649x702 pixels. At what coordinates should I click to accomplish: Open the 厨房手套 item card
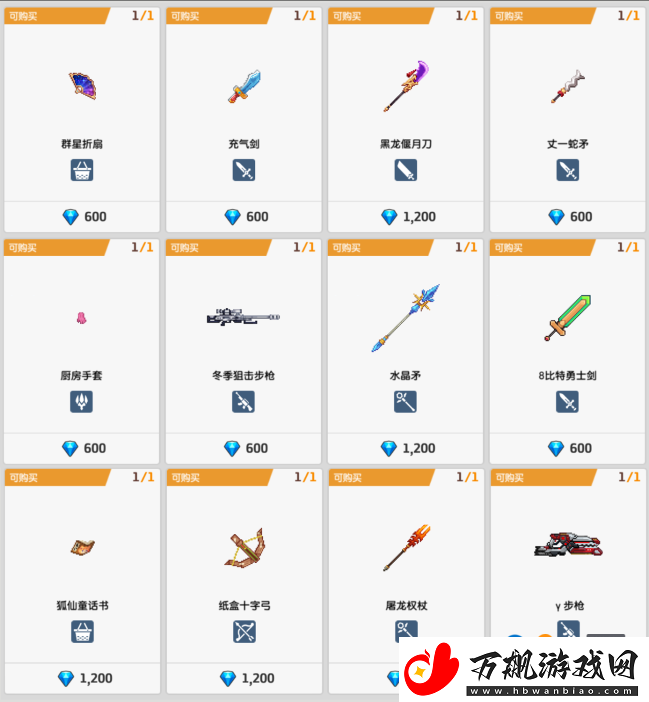82,340
